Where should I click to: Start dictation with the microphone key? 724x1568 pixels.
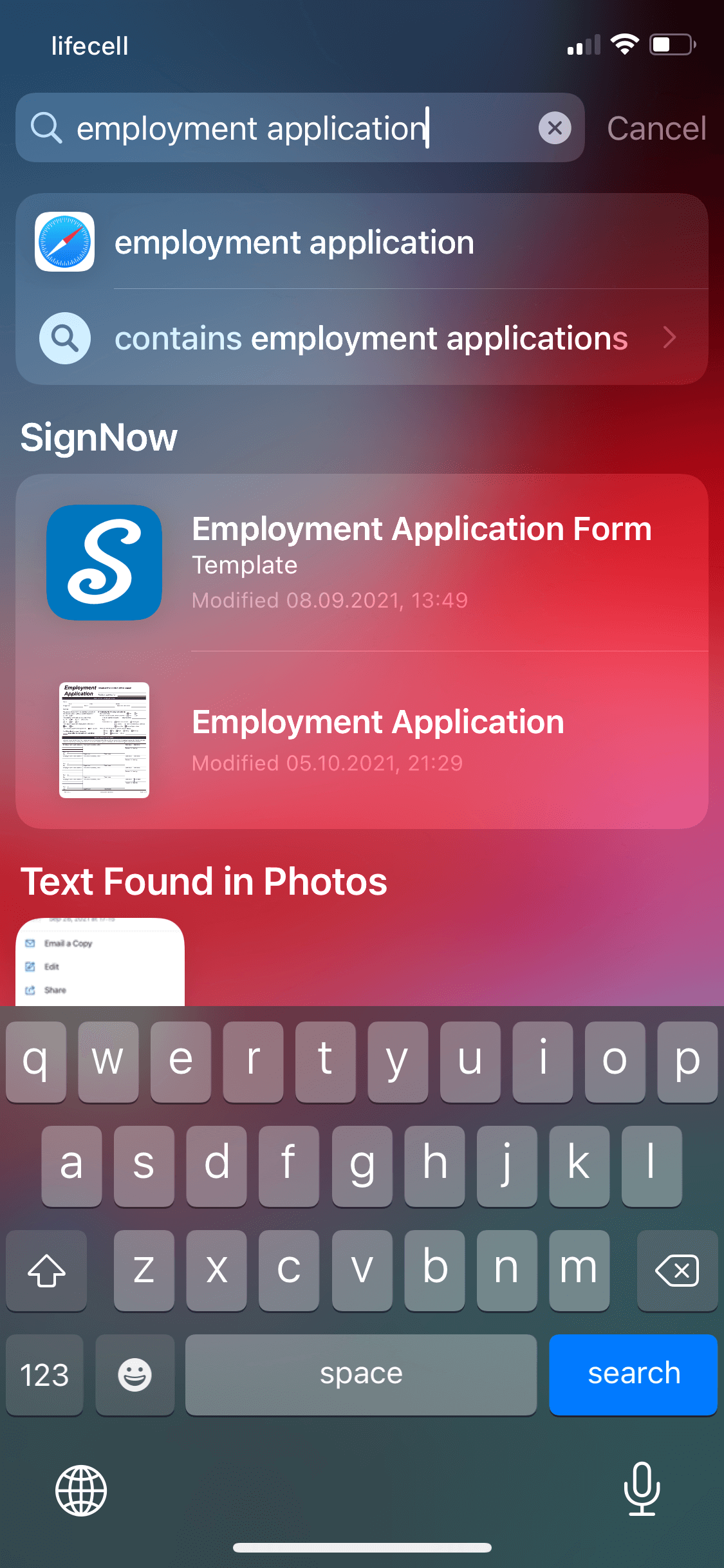642,1489
